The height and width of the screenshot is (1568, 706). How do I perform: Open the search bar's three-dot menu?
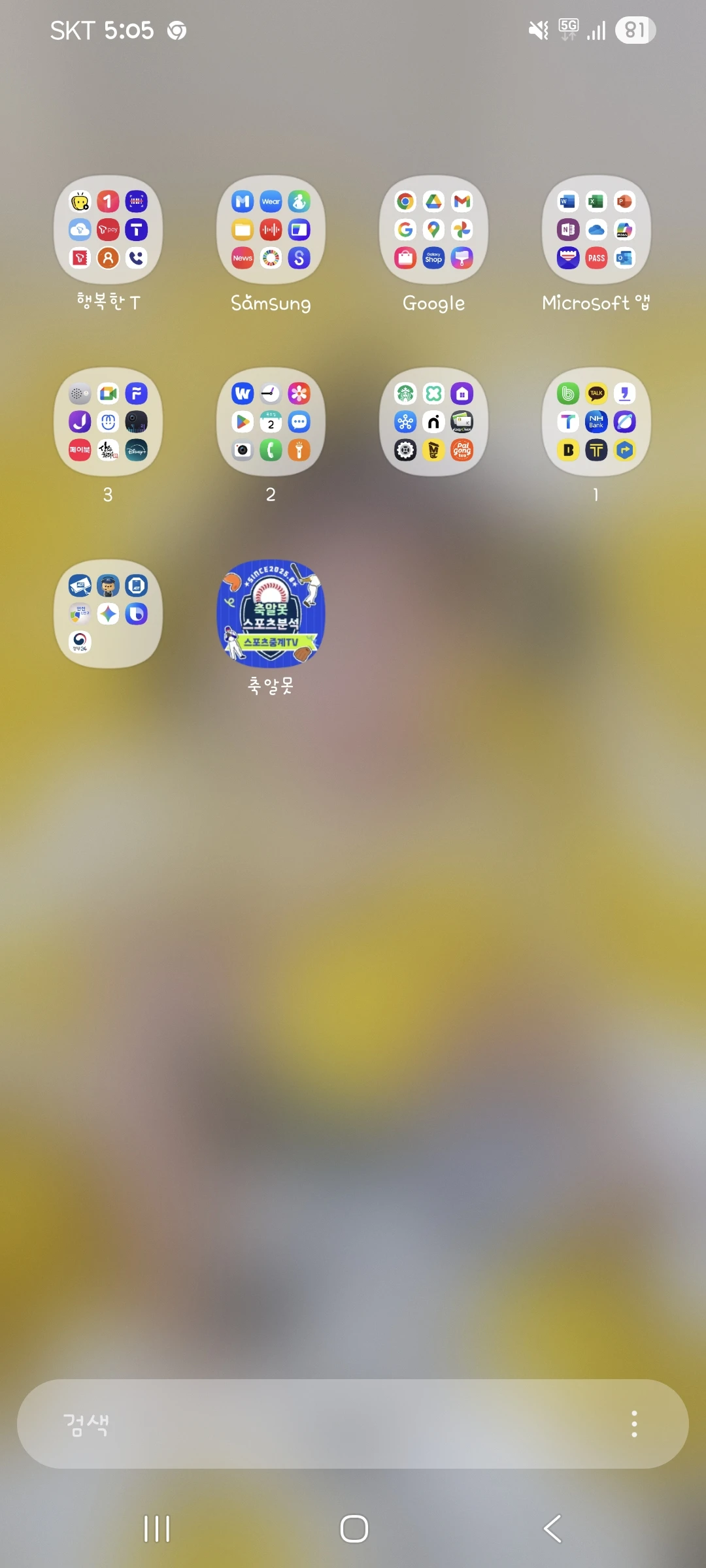pyautogui.click(x=633, y=1424)
